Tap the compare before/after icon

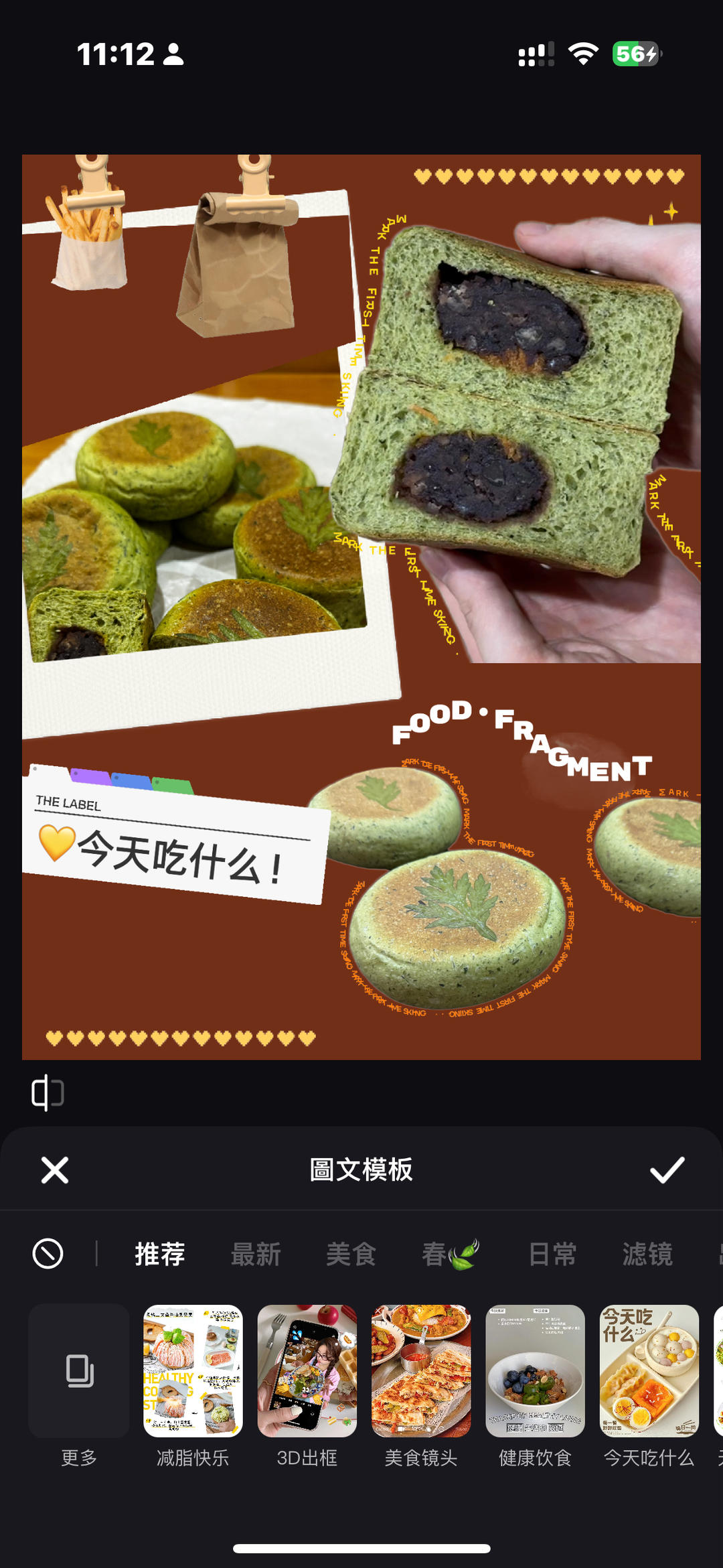(48, 1093)
